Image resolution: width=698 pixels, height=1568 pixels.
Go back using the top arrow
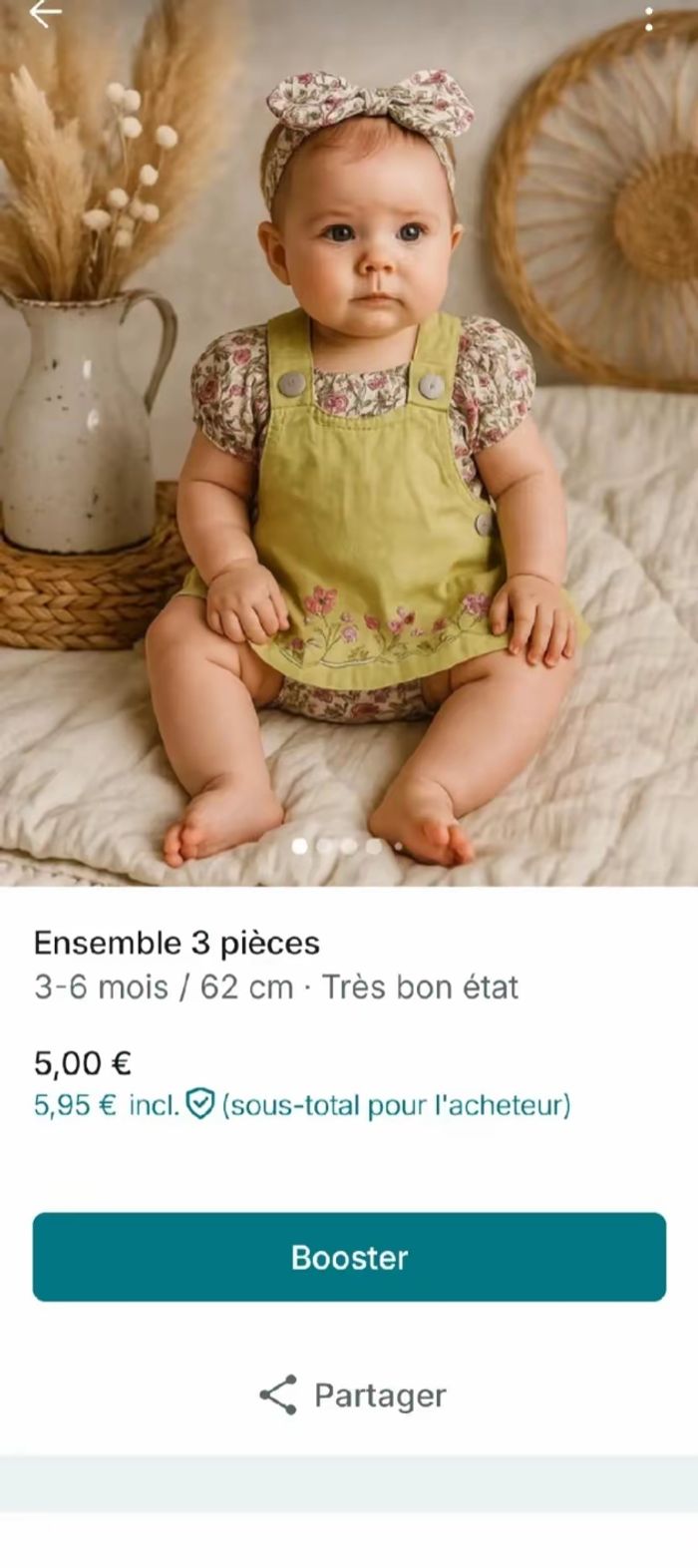[45, 13]
